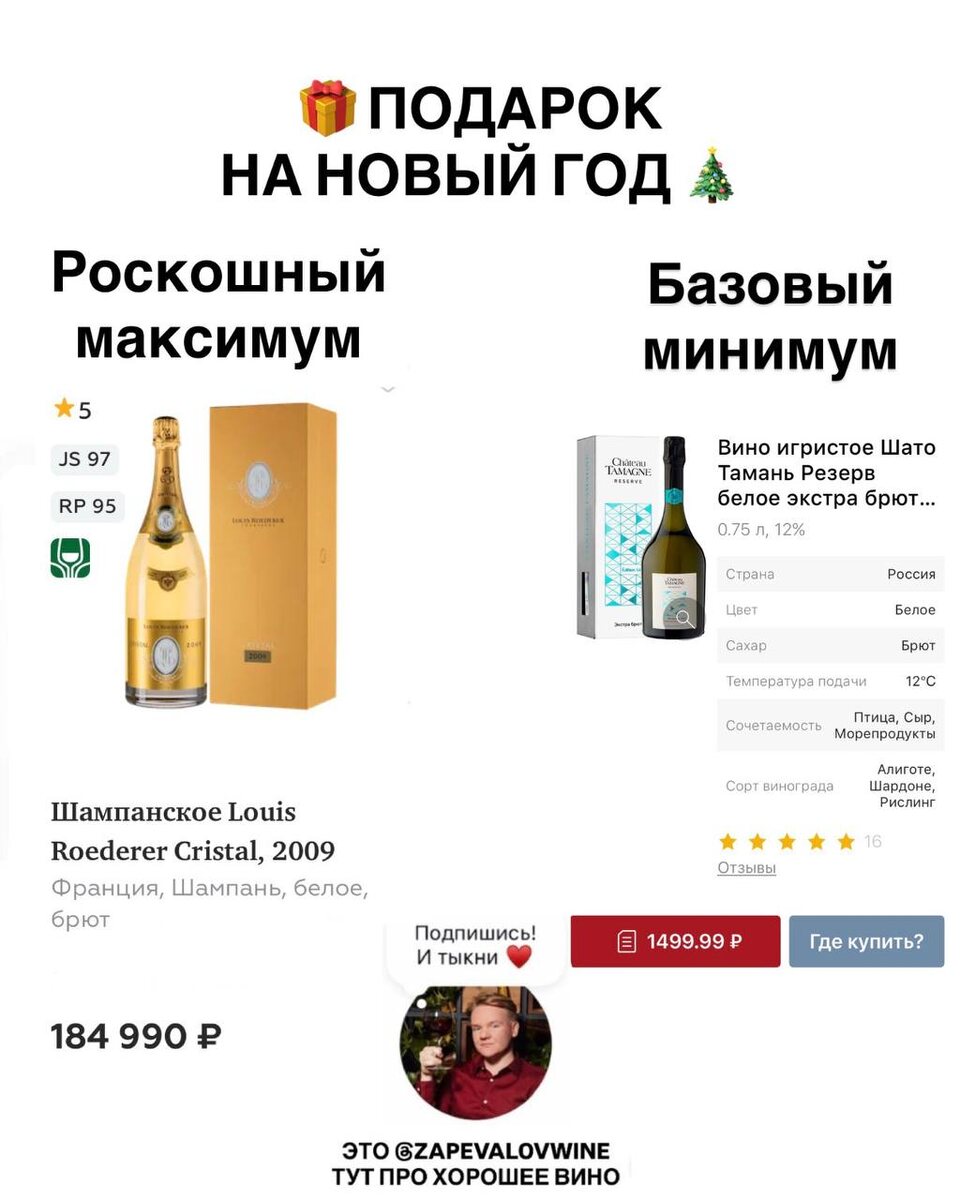Collapse the Cristal listing via the chevron arrow

point(388,388)
